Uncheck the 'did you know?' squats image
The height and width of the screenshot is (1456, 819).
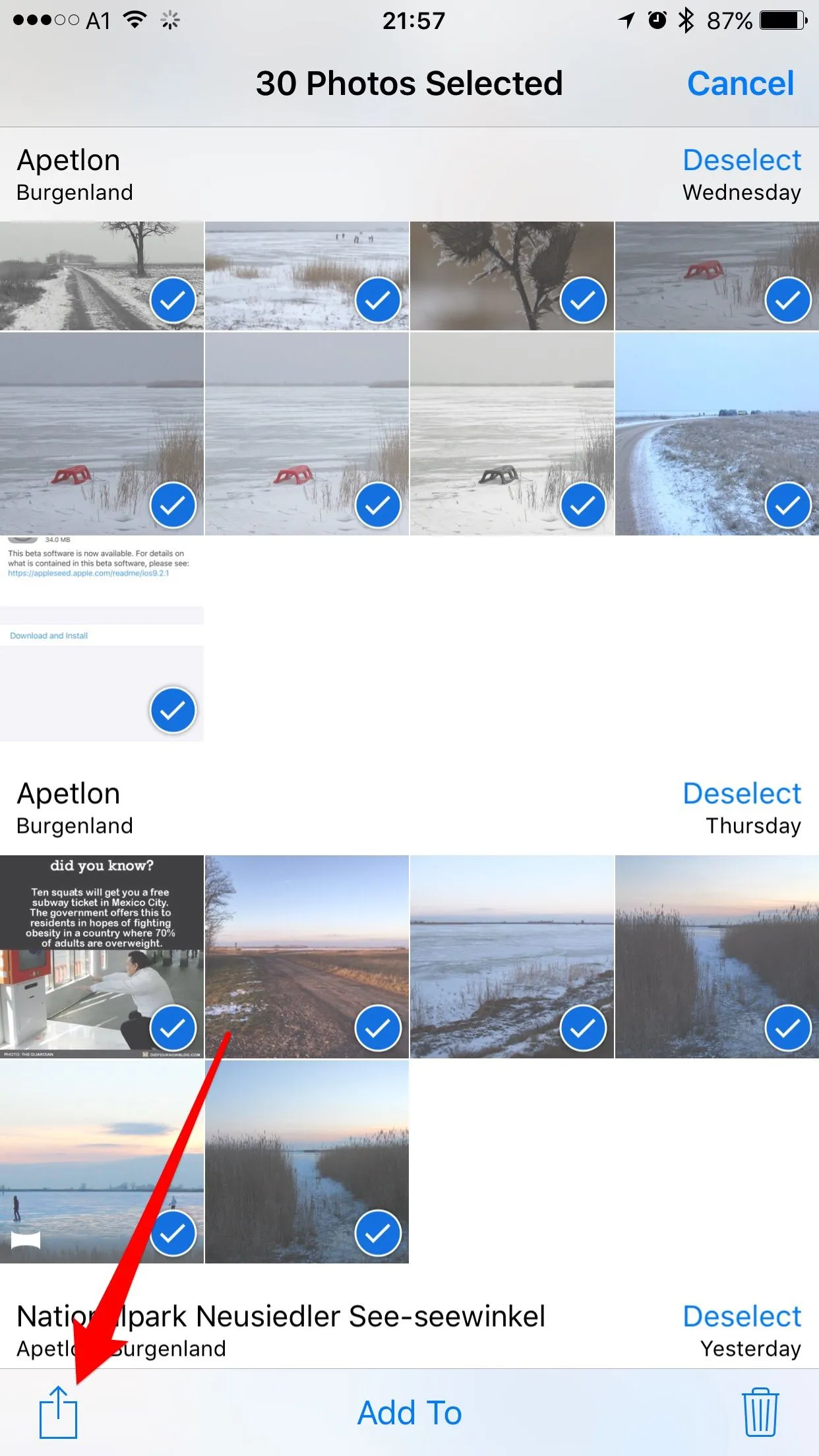[102, 956]
